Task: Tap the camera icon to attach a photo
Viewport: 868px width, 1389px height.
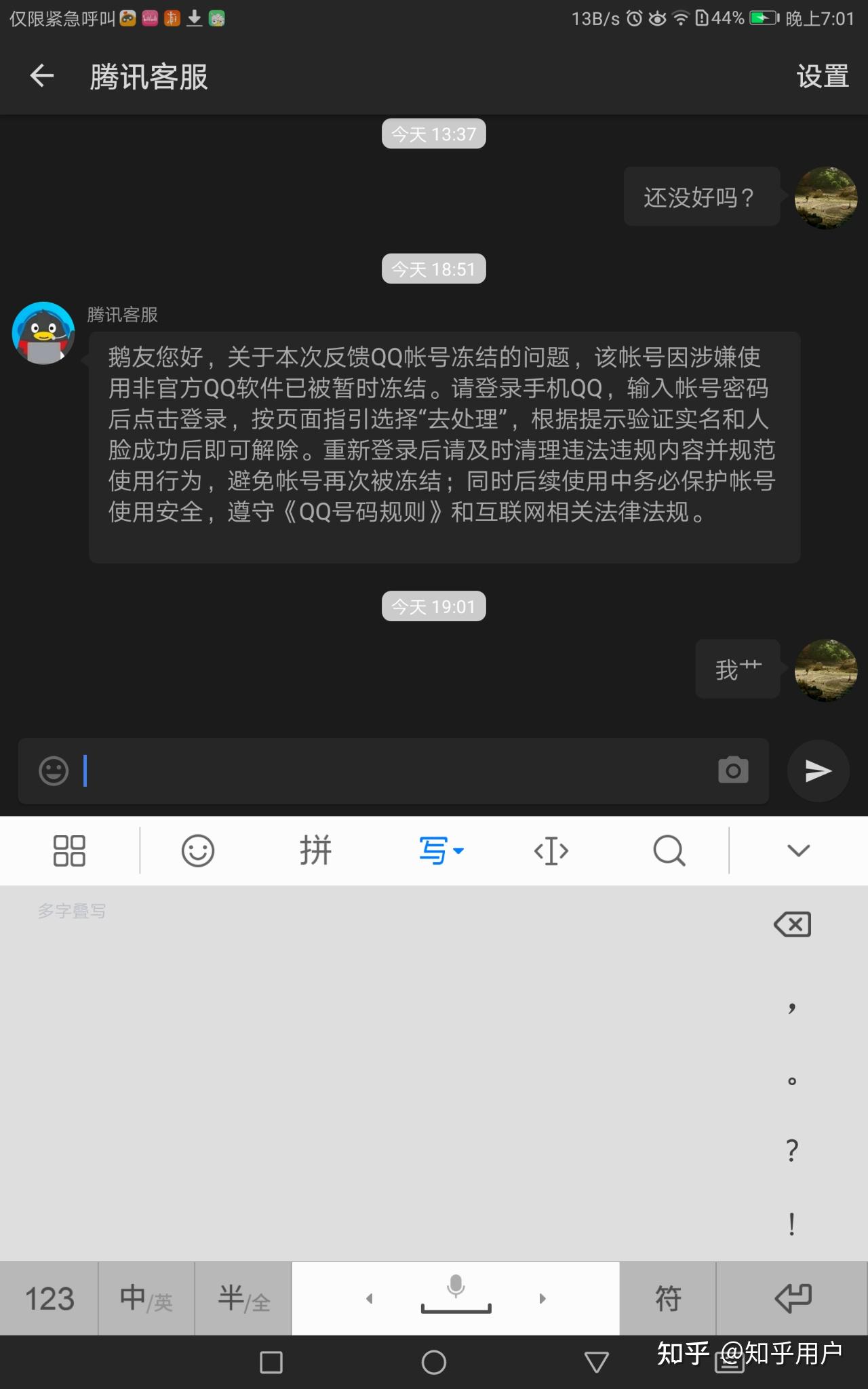Action: coord(733,770)
